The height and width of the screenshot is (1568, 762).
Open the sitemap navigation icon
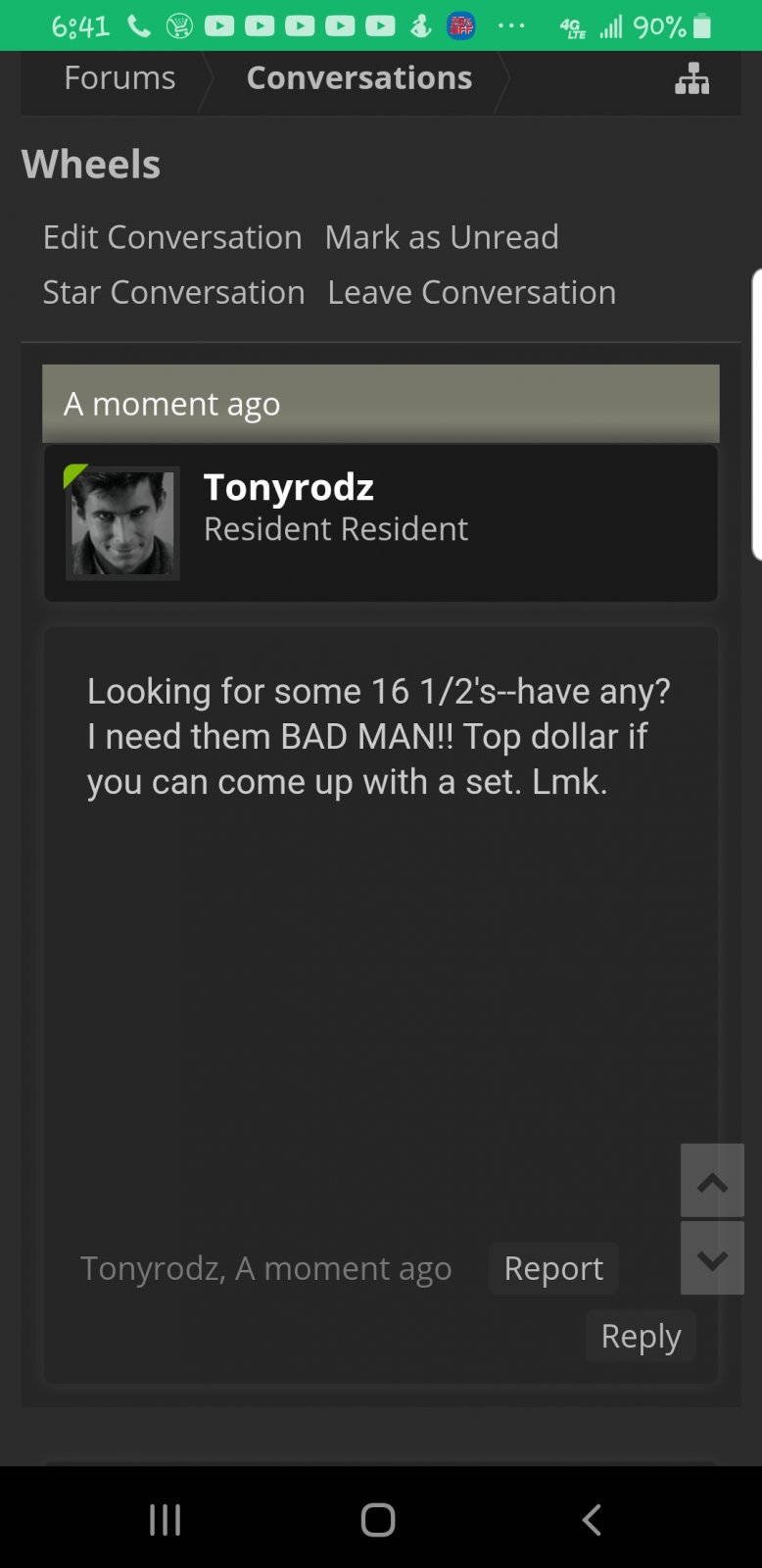click(x=691, y=78)
